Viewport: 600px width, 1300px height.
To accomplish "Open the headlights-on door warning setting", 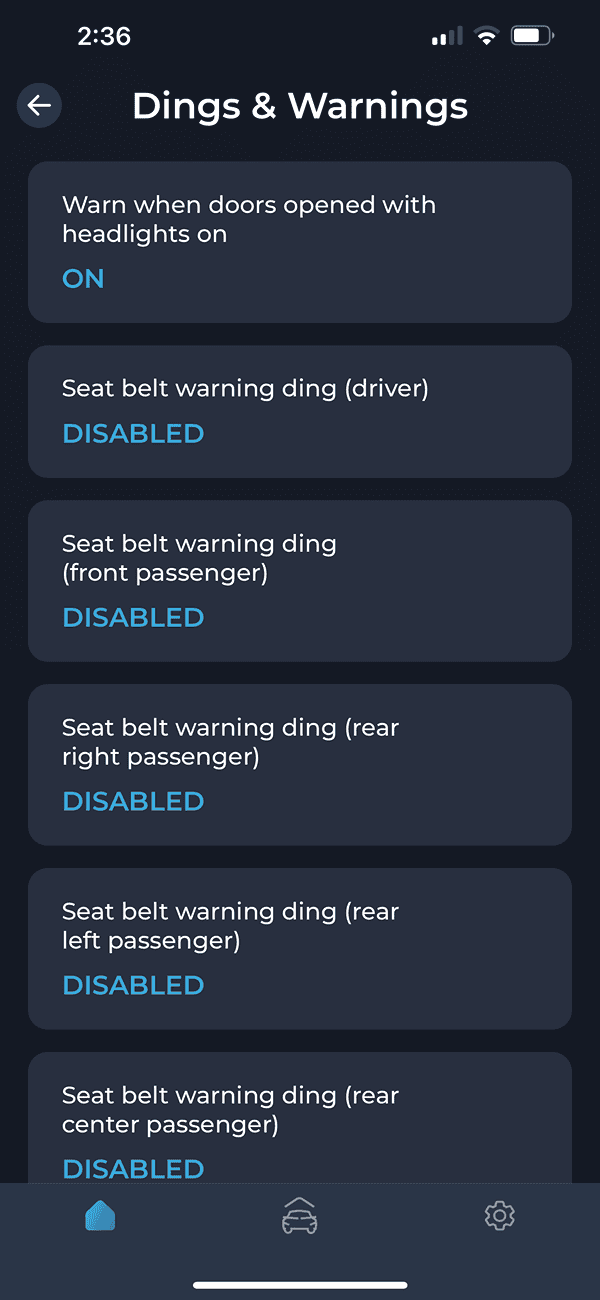I will [300, 242].
